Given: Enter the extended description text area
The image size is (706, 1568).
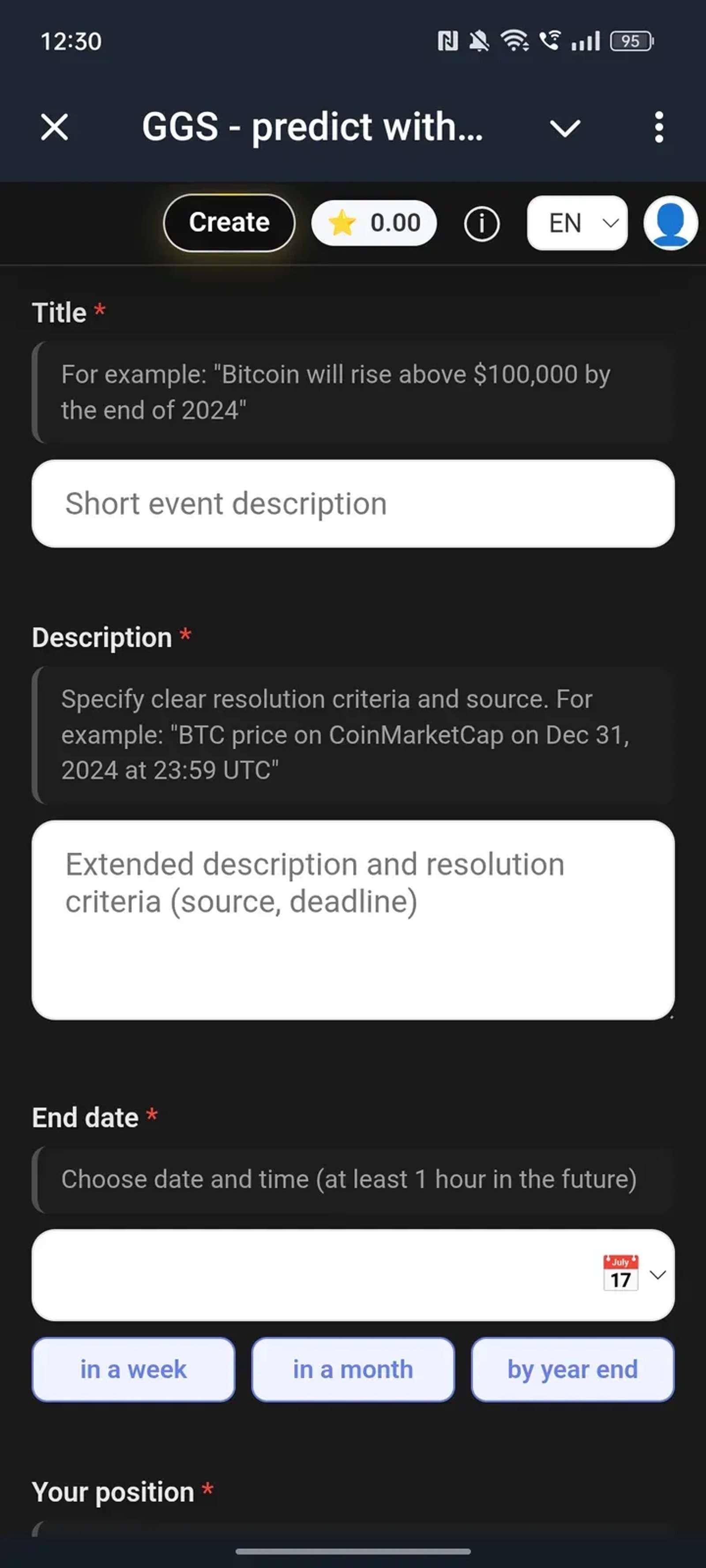Looking at the screenshot, I should 353,919.
